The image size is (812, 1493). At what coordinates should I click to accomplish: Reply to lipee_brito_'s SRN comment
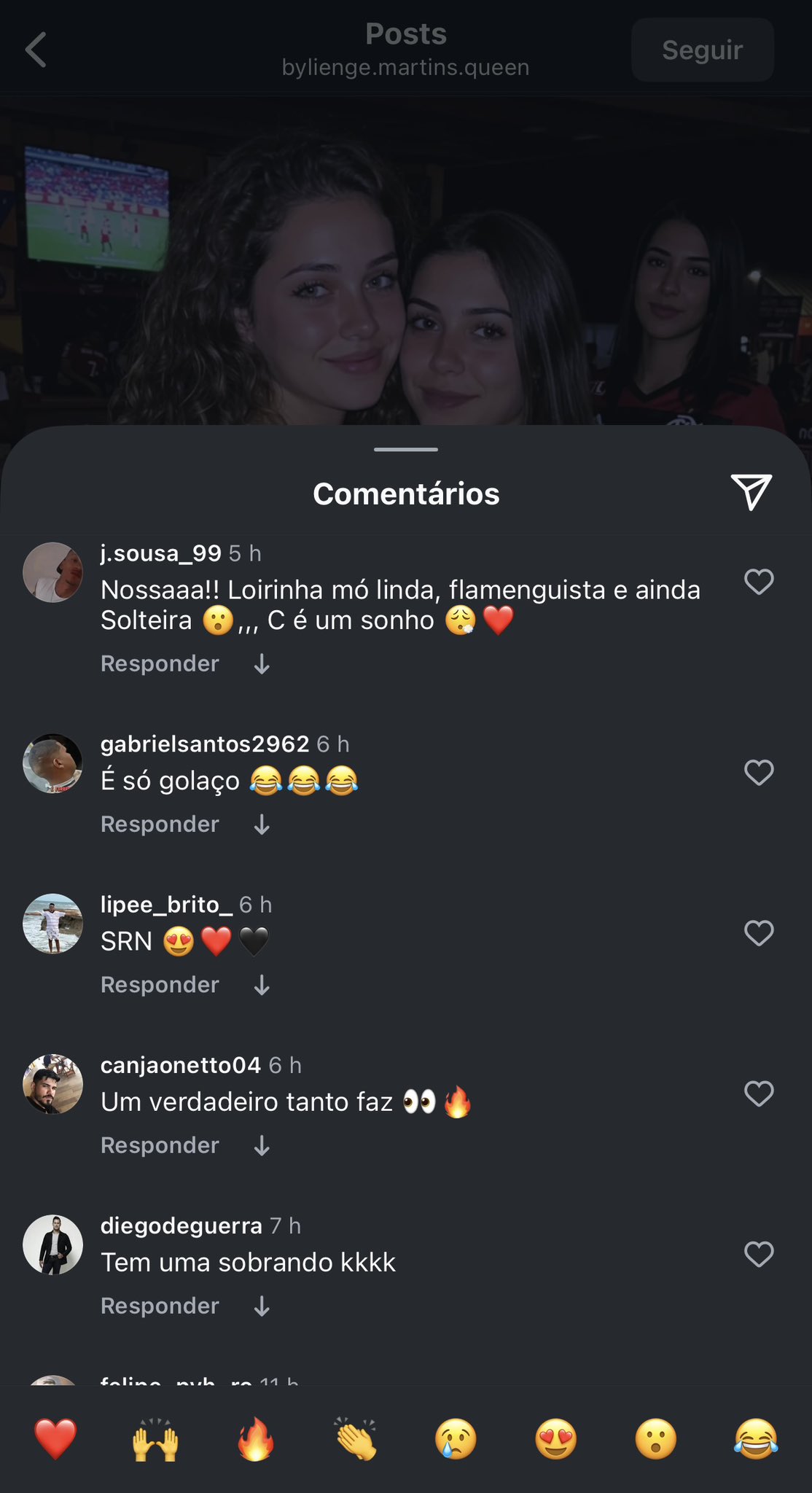click(x=160, y=984)
